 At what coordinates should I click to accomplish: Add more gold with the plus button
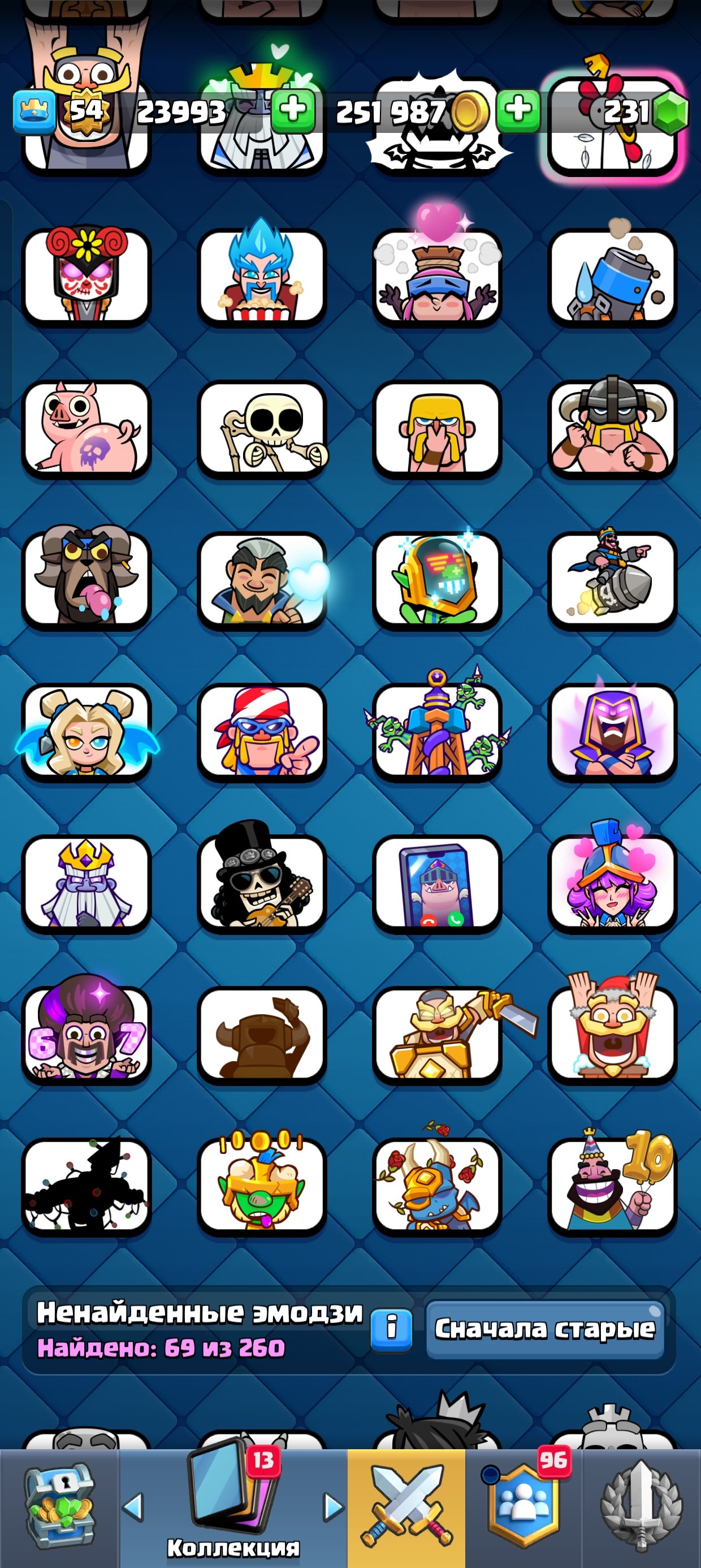click(x=518, y=111)
